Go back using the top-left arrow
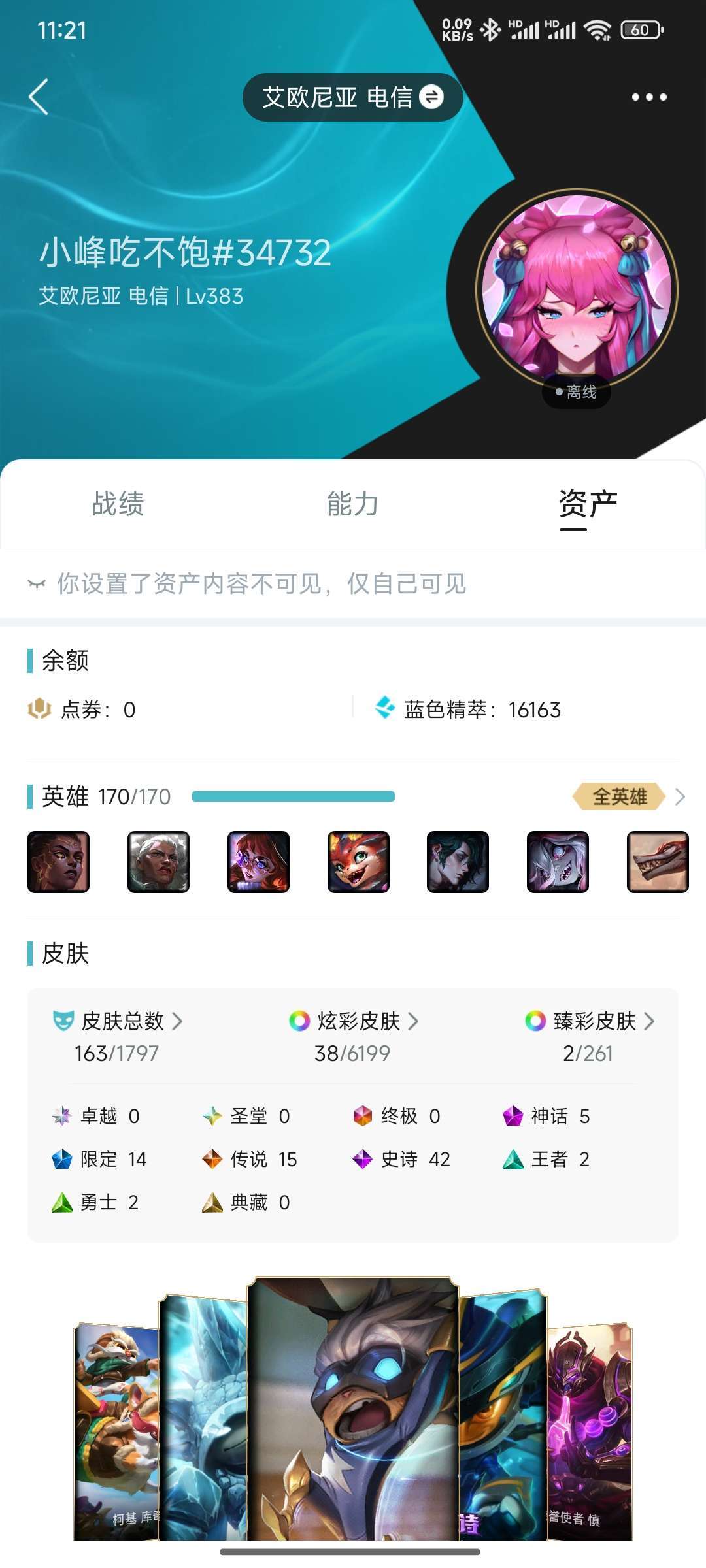The height and width of the screenshot is (1568, 706). pos(39,97)
